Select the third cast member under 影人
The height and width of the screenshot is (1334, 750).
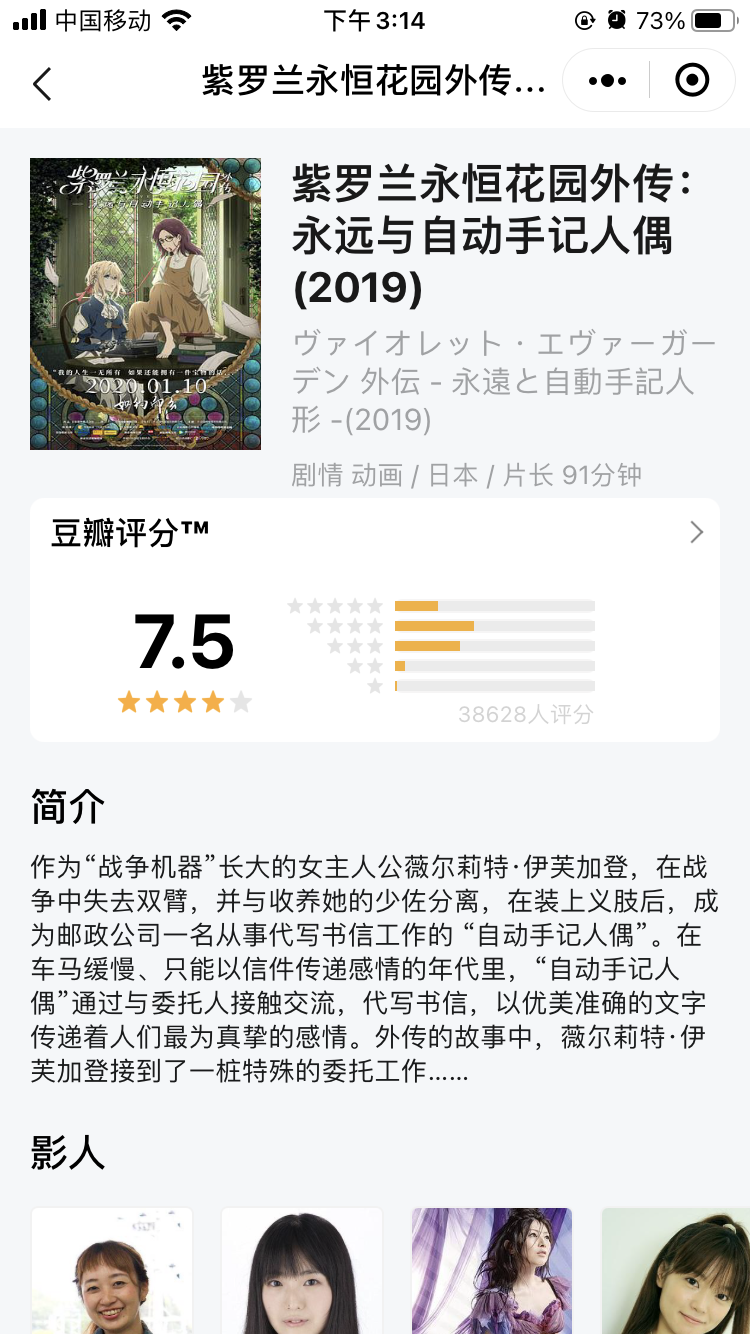pos(492,1270)
